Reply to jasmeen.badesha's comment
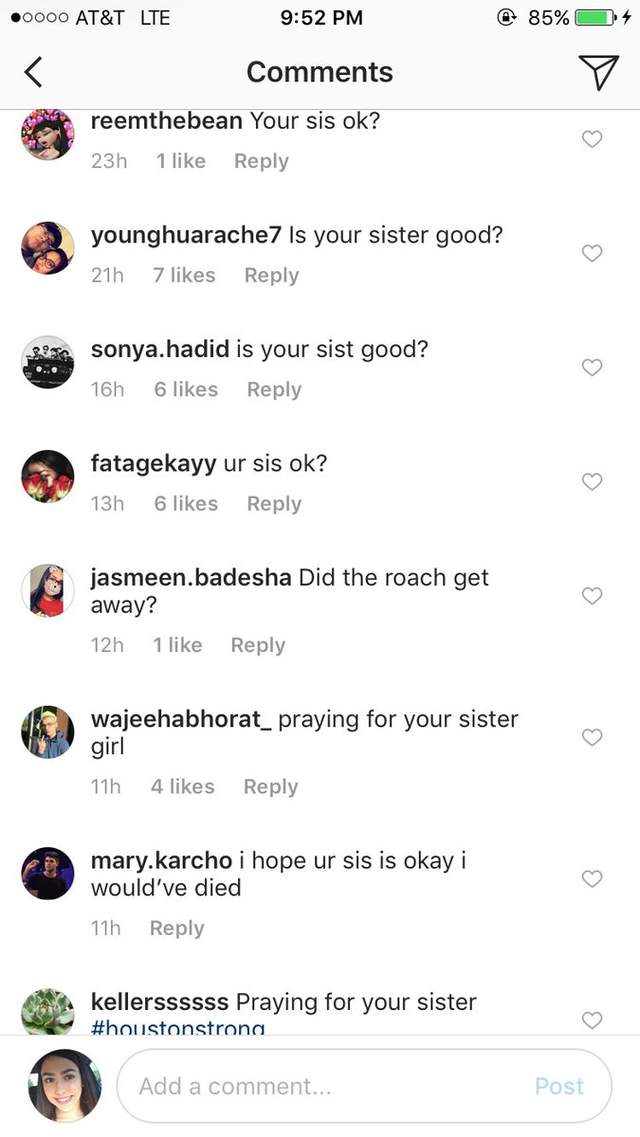Viewport: 640px width, 1137px height. pyautogui.click(x=258, y=645)
